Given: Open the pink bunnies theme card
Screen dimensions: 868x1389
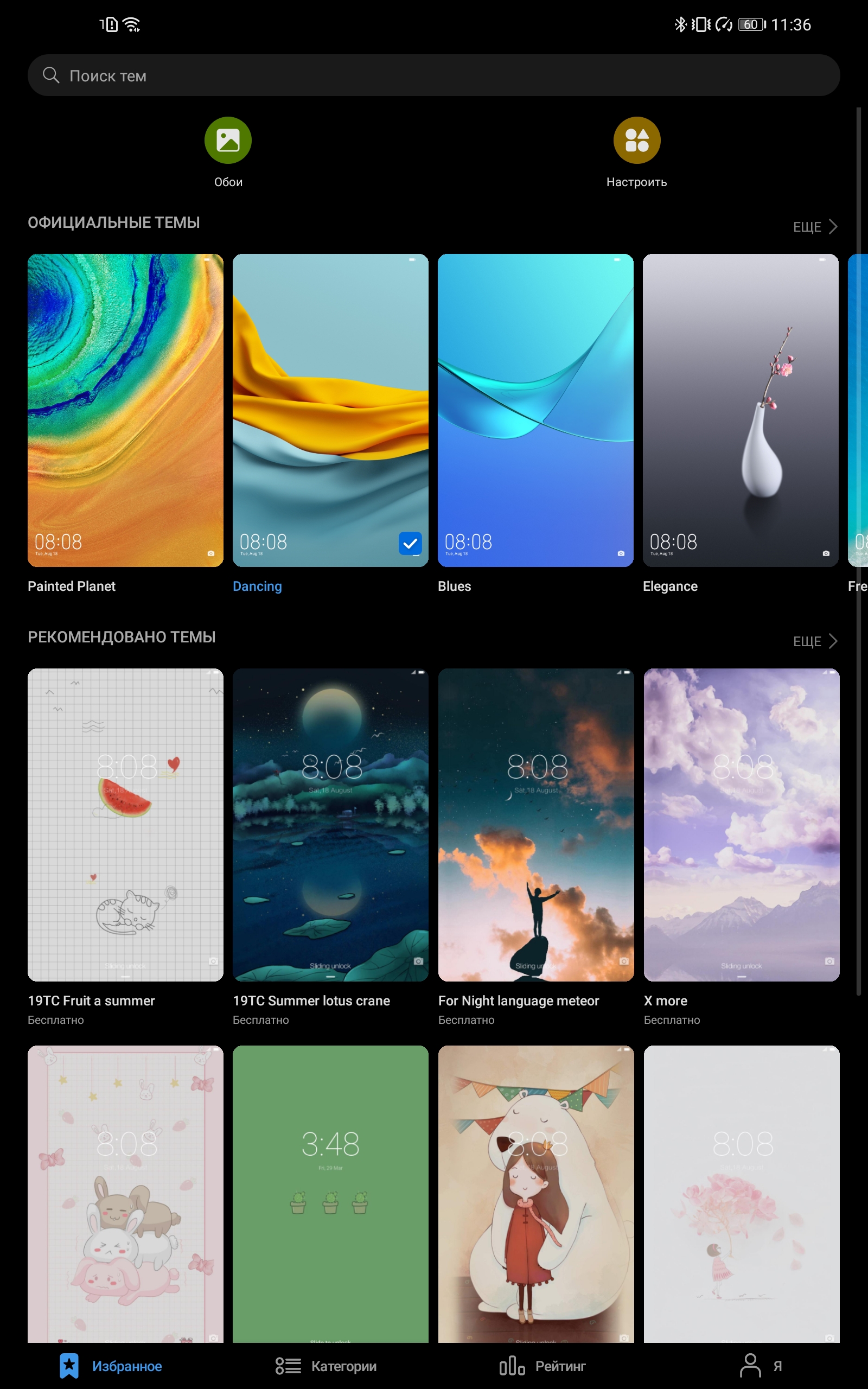Looking at the screenshot, I should click(125, 1193).
